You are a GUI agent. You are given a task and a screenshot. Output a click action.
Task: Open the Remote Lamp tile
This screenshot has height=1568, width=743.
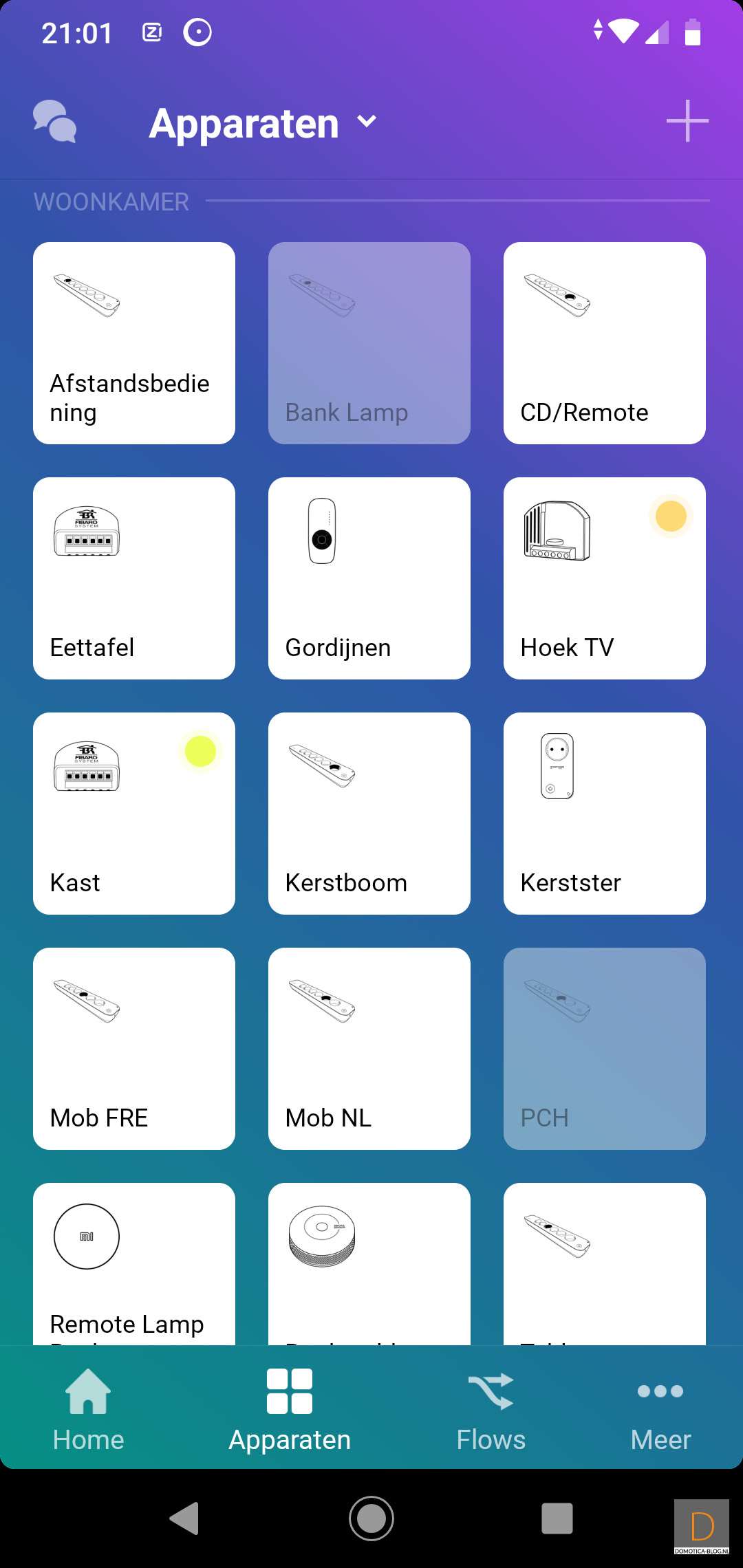[x=134, y=1264]
